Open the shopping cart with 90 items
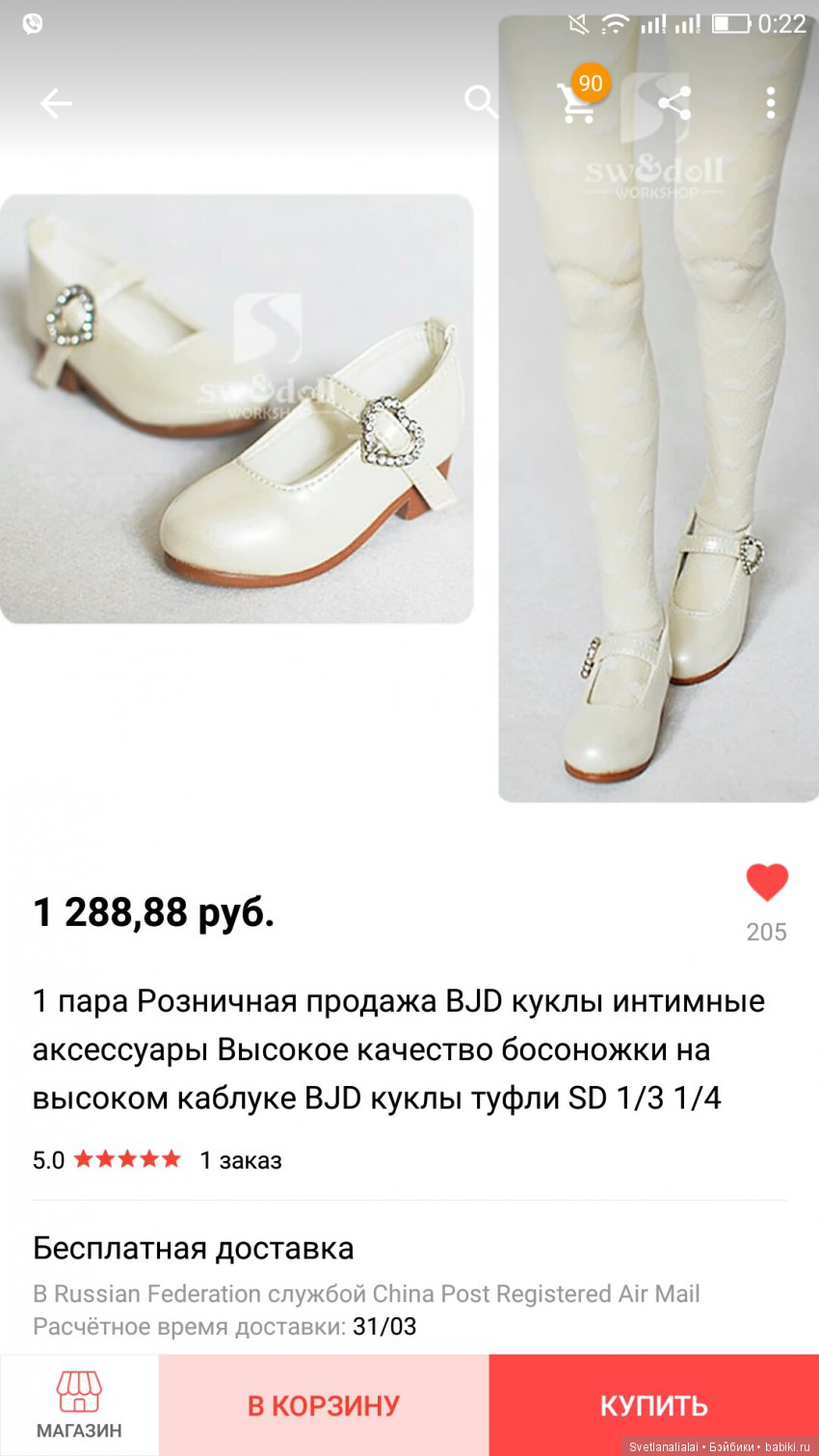The image size is (819, 1456). 578,102
